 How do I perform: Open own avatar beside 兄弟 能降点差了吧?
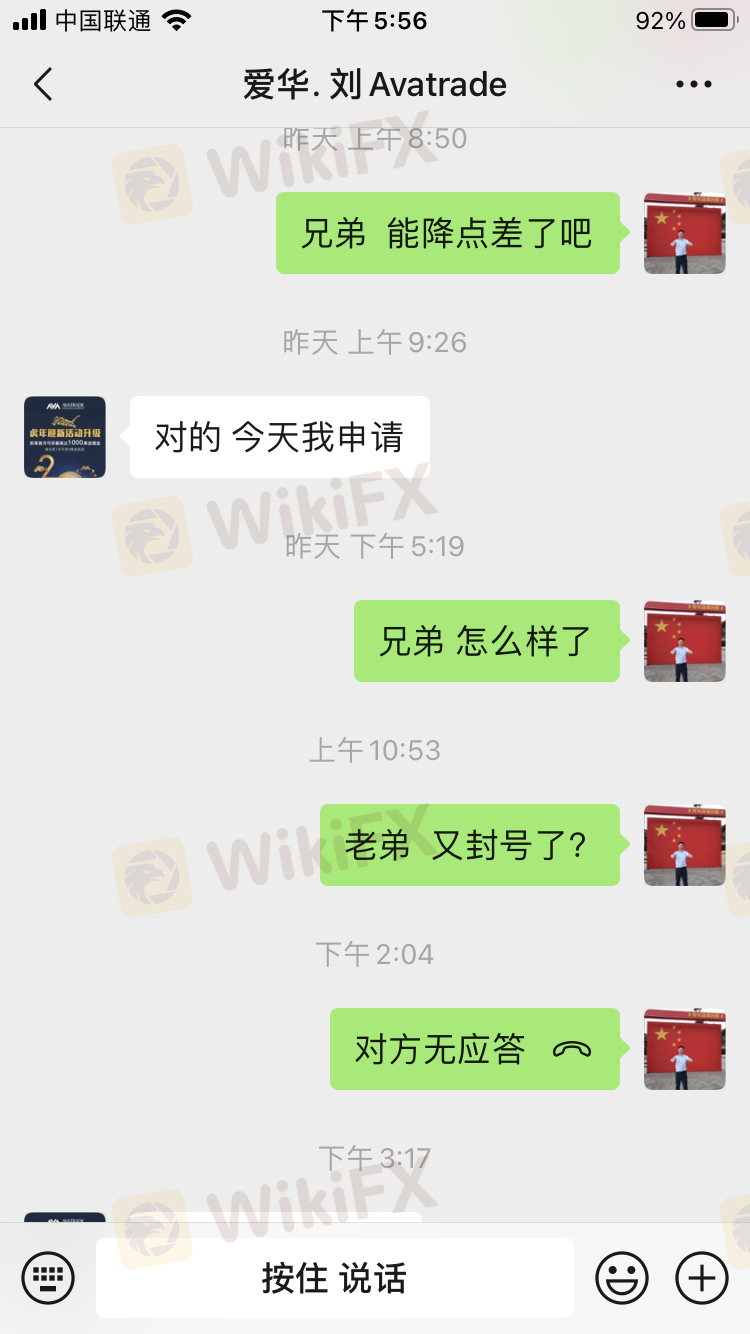tap(684, 233)
